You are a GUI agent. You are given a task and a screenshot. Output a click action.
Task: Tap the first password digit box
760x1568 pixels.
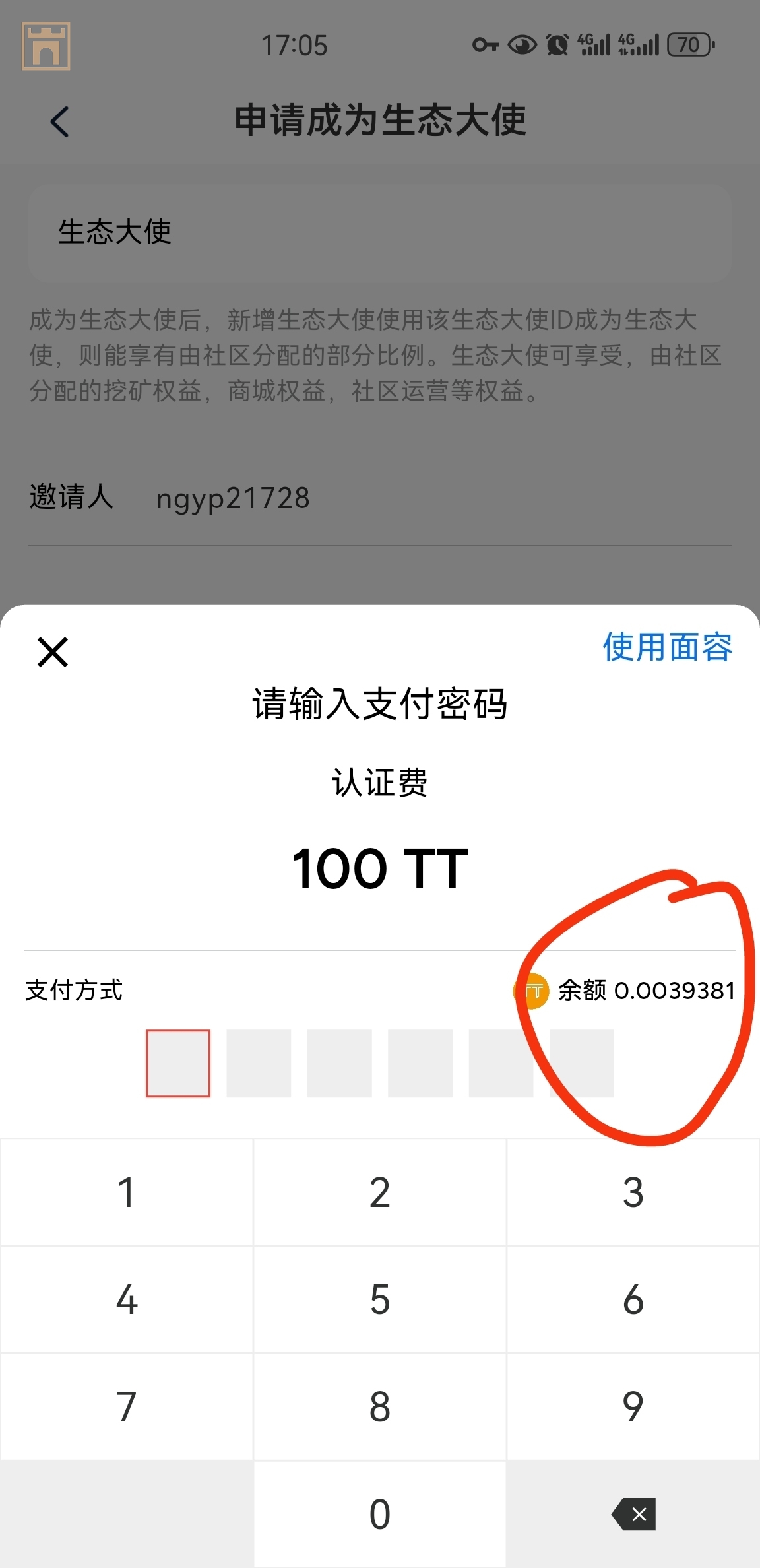178,1063
